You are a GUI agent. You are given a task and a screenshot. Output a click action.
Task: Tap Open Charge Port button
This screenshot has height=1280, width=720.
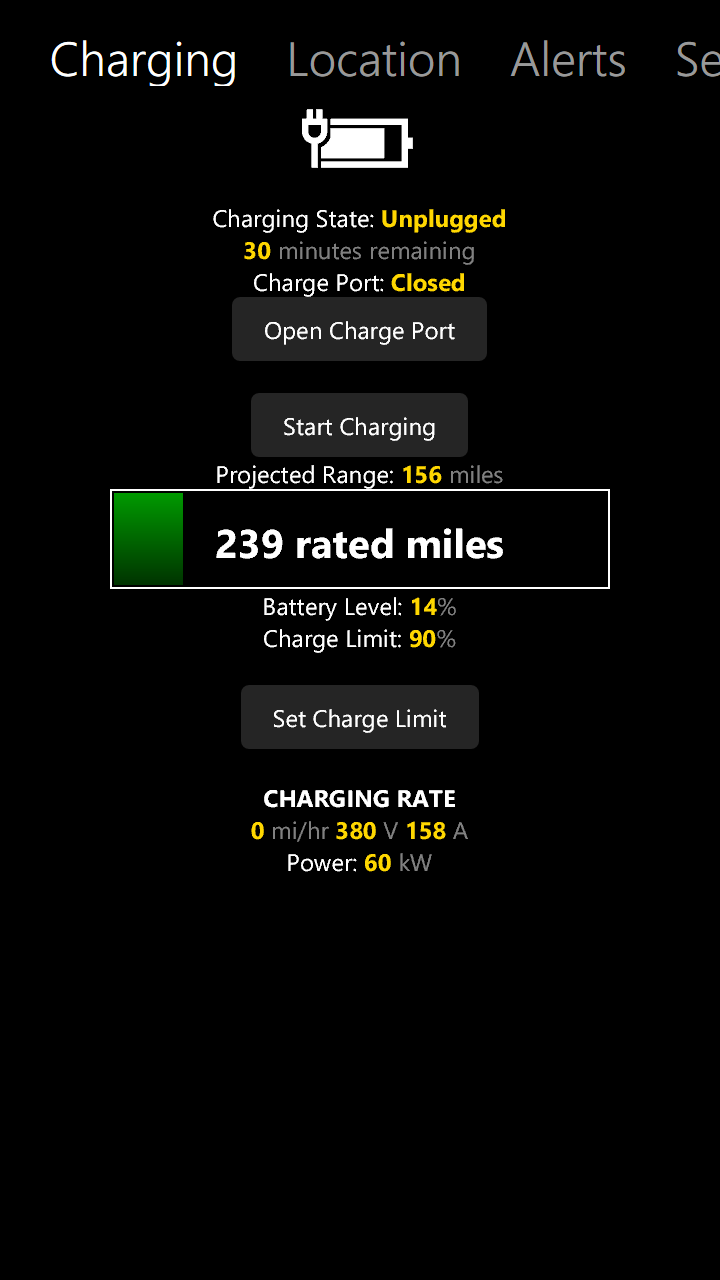coord(359,330)
